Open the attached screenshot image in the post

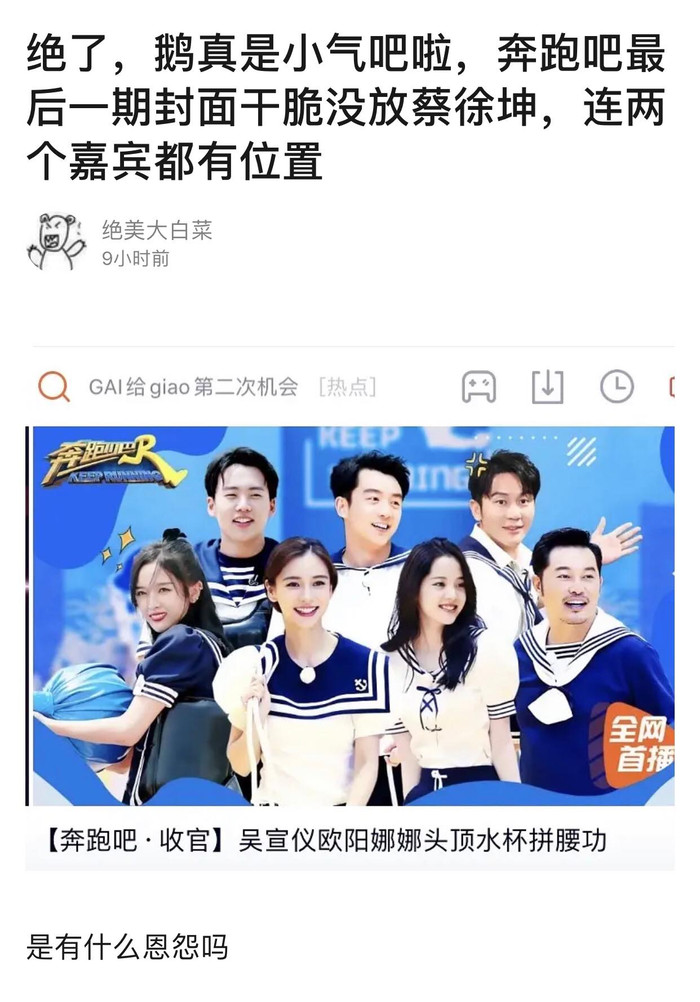(350, 610)
